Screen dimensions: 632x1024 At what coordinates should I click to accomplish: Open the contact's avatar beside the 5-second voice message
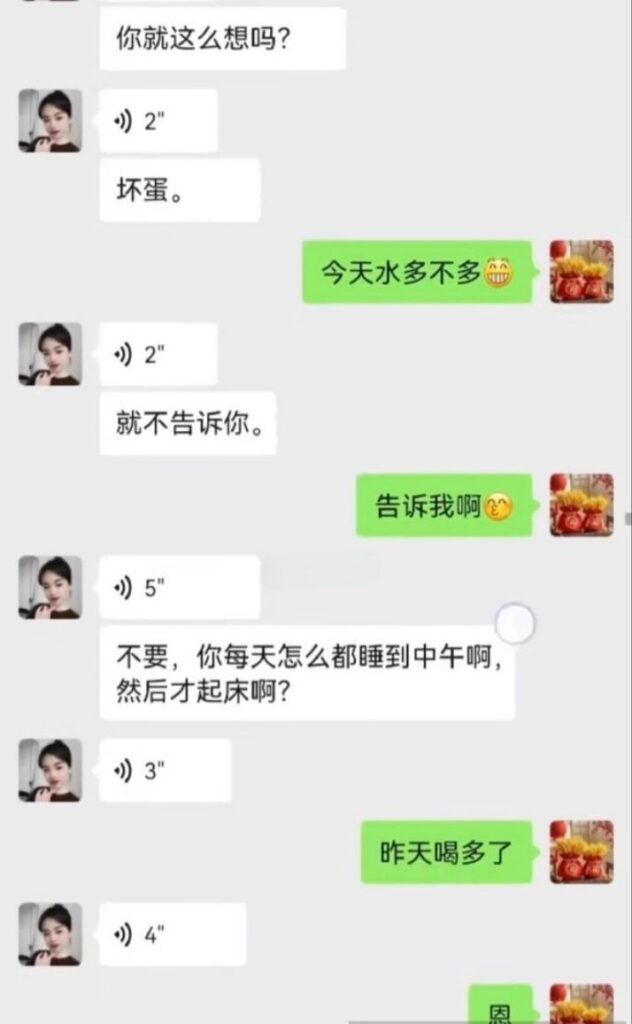(50, 587)
